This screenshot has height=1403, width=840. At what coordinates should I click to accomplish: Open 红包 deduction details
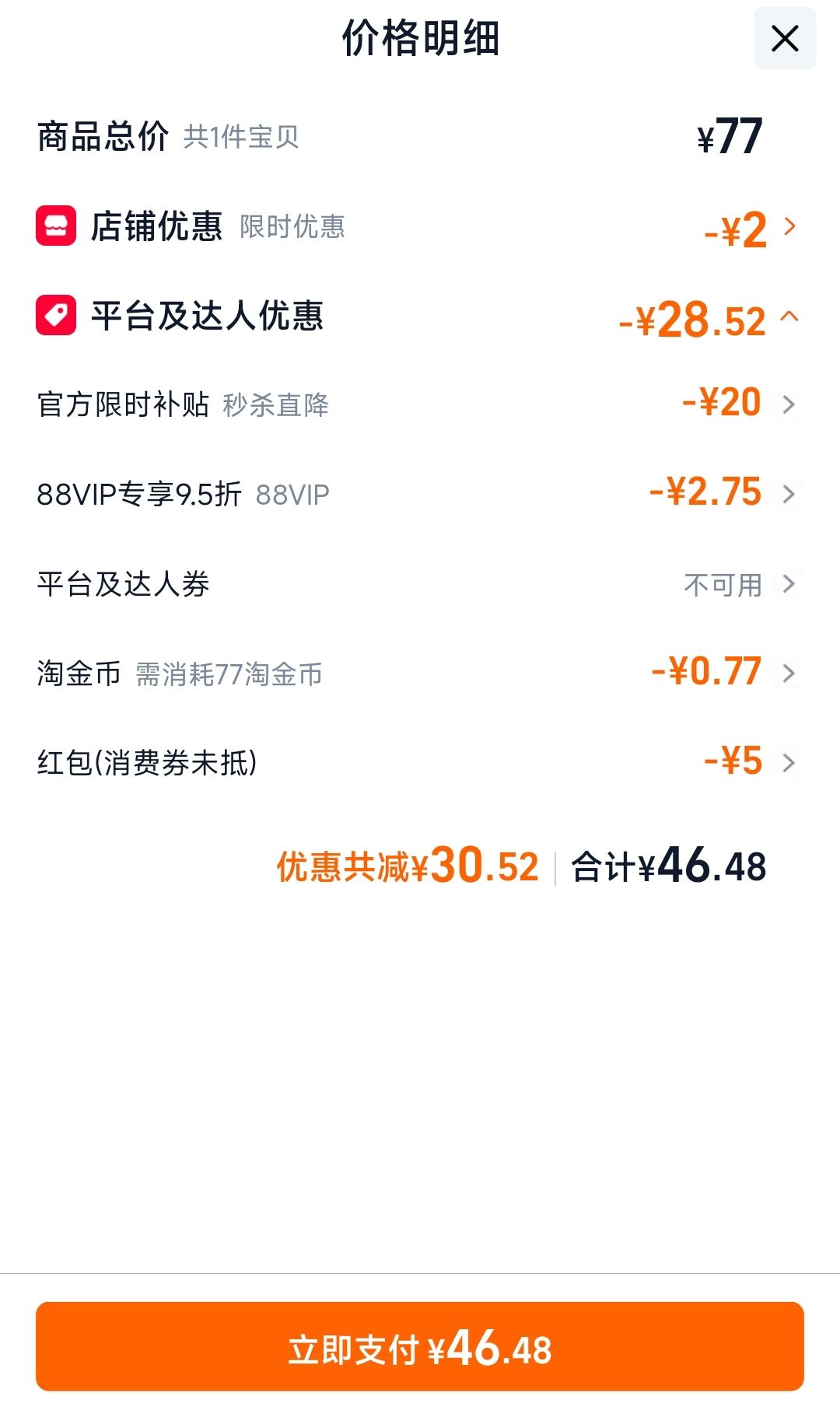420,762
